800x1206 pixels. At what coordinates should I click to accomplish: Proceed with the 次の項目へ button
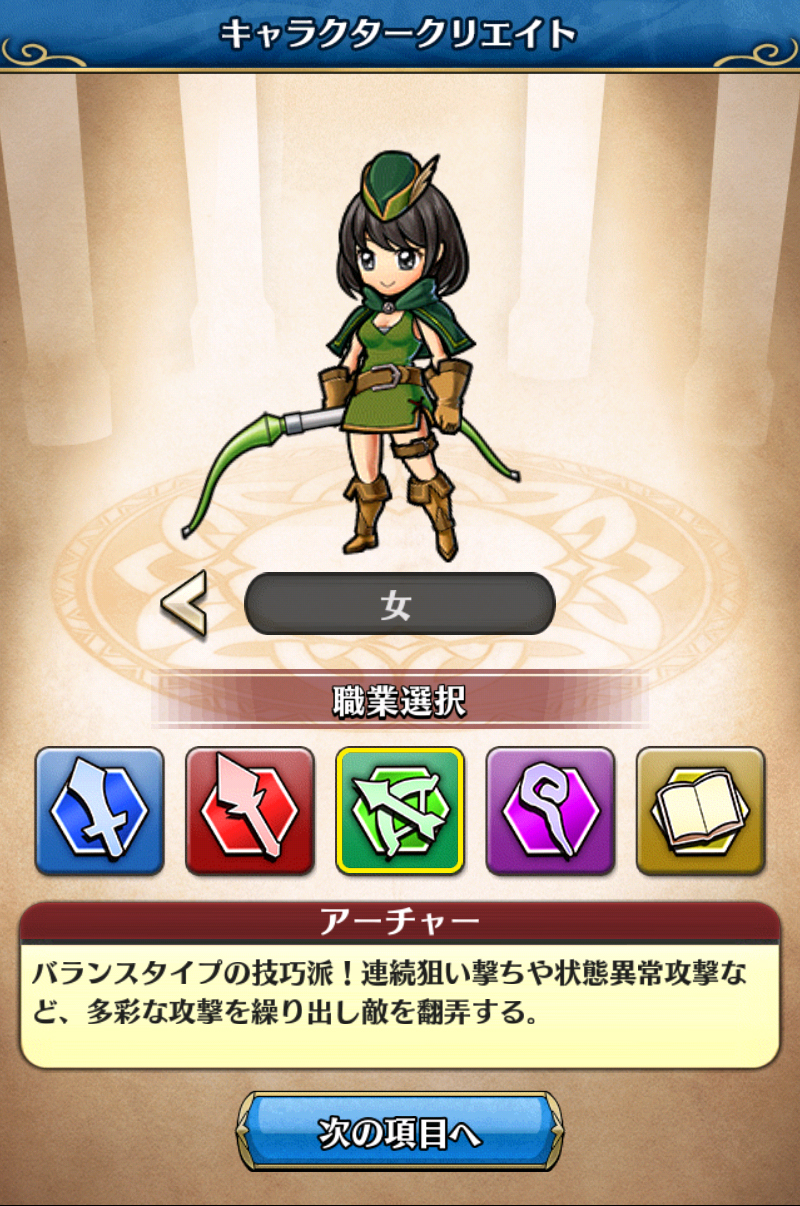(400, 1134)
